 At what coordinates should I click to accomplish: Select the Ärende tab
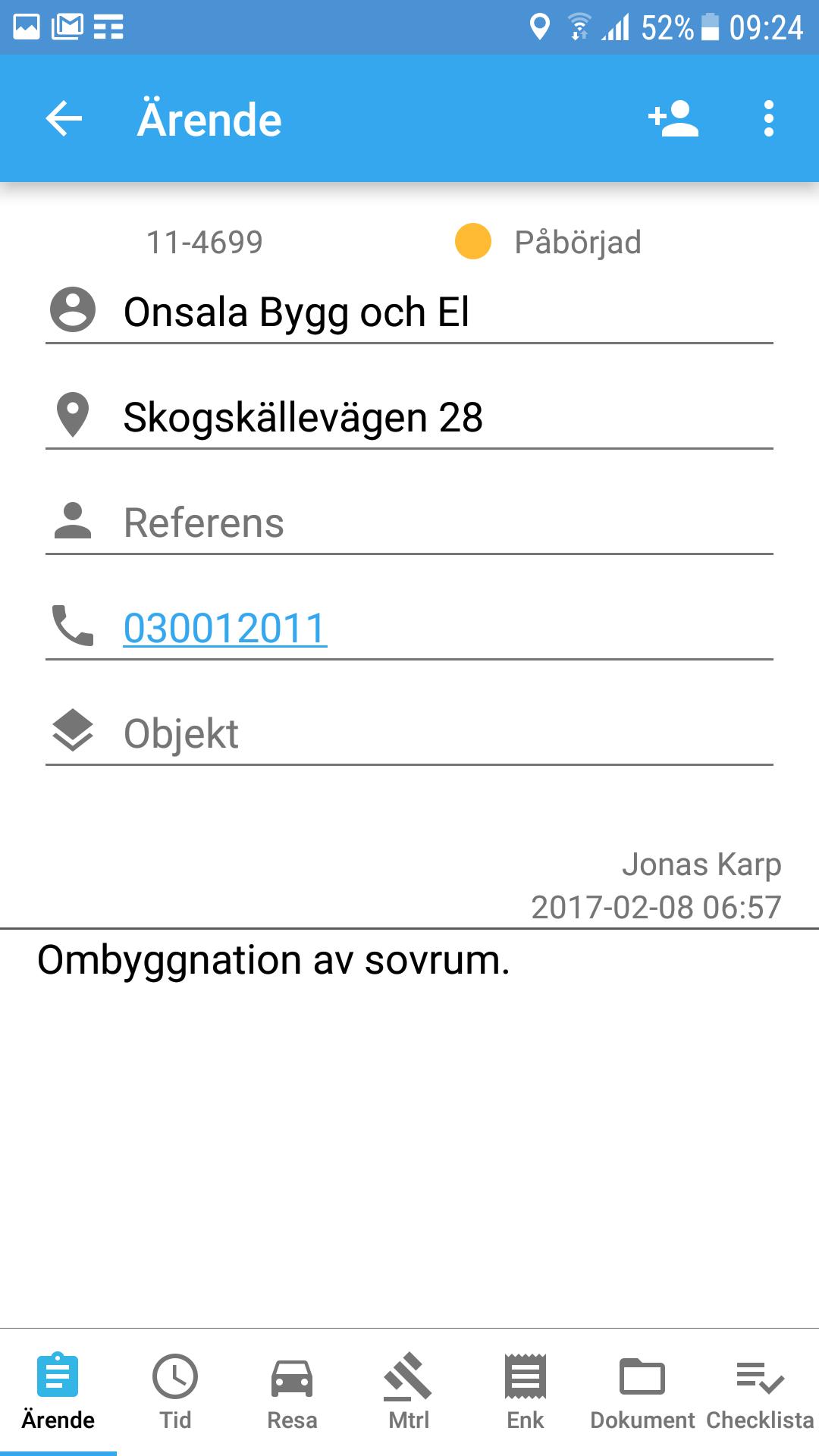click(x=58, y=1392)
